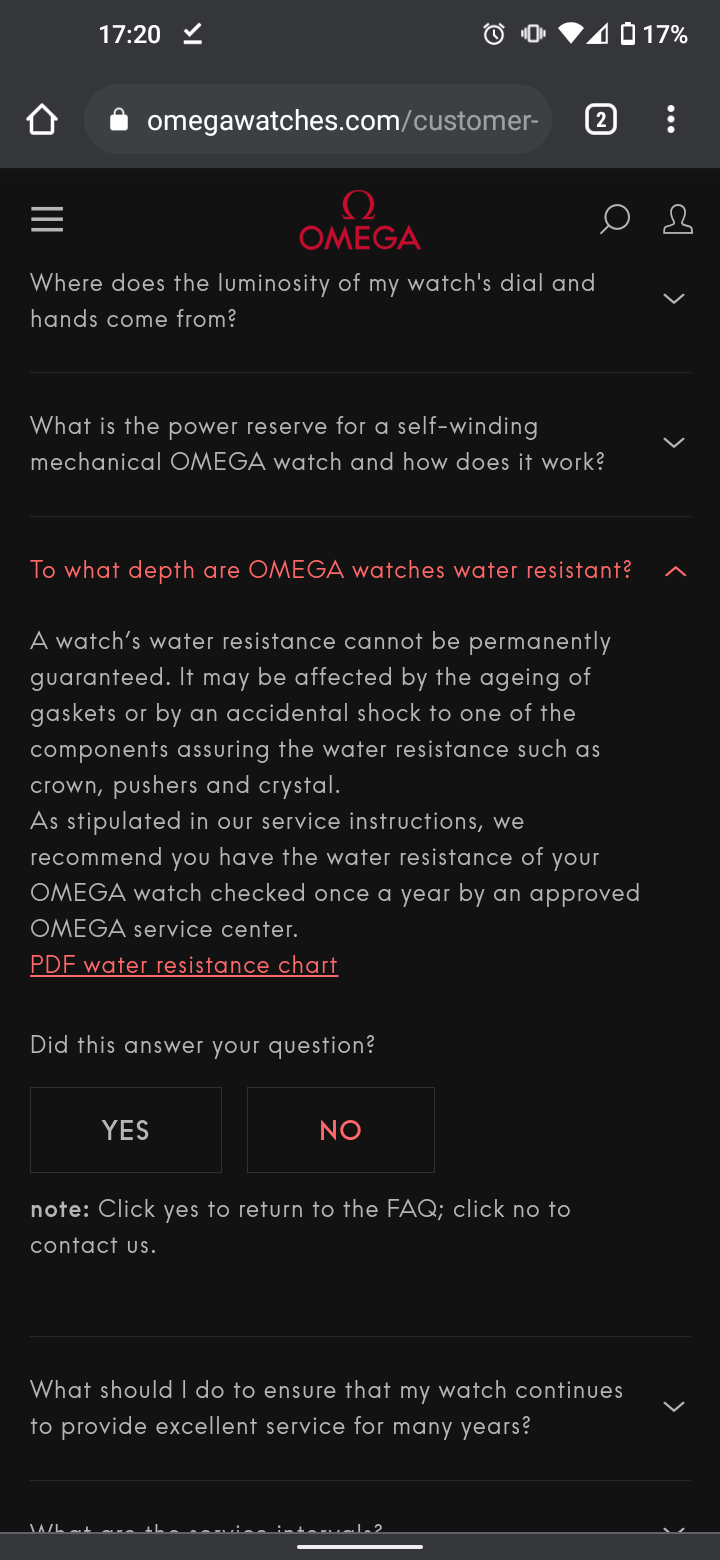Open the site search icon
This screenshot has width=720, height=1560.
pos(614,219)
